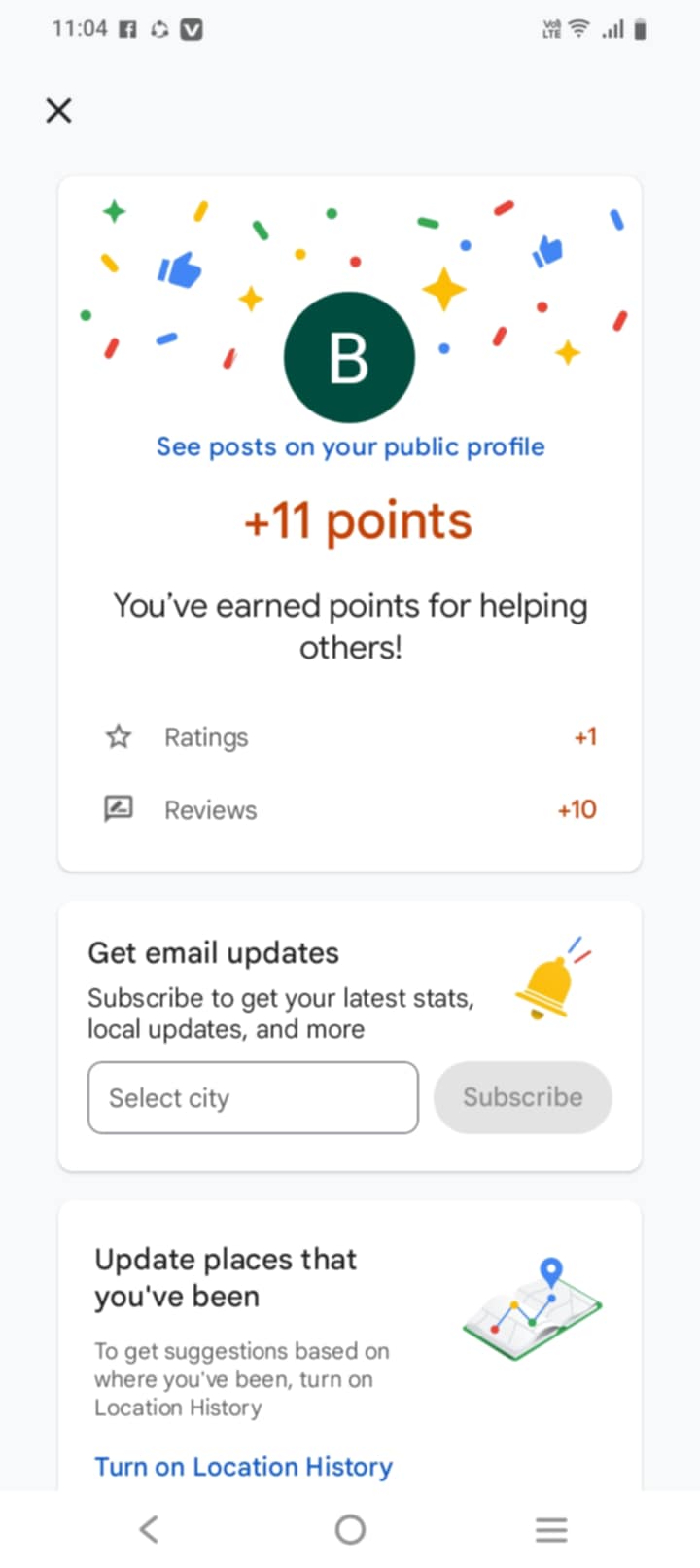Subscribe to email updates

pos(522,1098)
